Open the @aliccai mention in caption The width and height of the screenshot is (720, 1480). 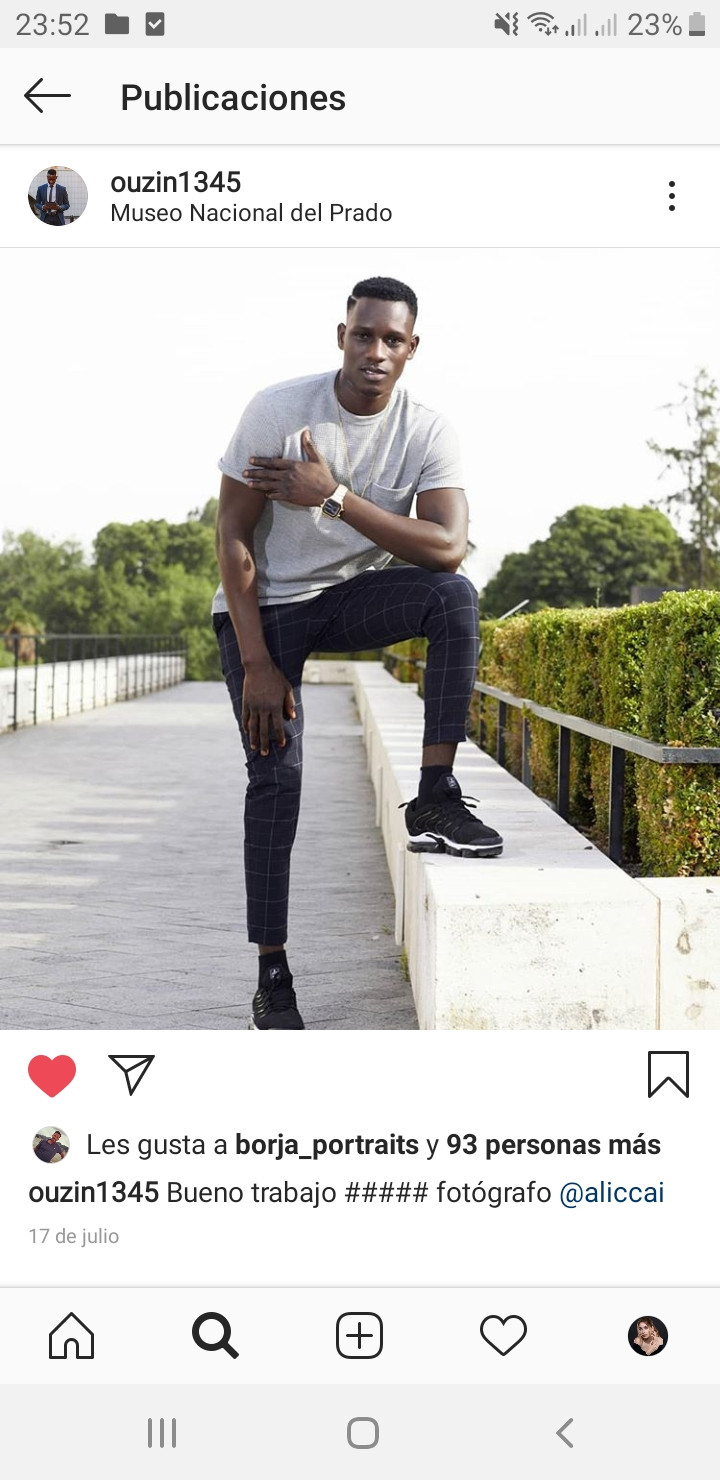pyautogui.click(x=611, y=1192)
